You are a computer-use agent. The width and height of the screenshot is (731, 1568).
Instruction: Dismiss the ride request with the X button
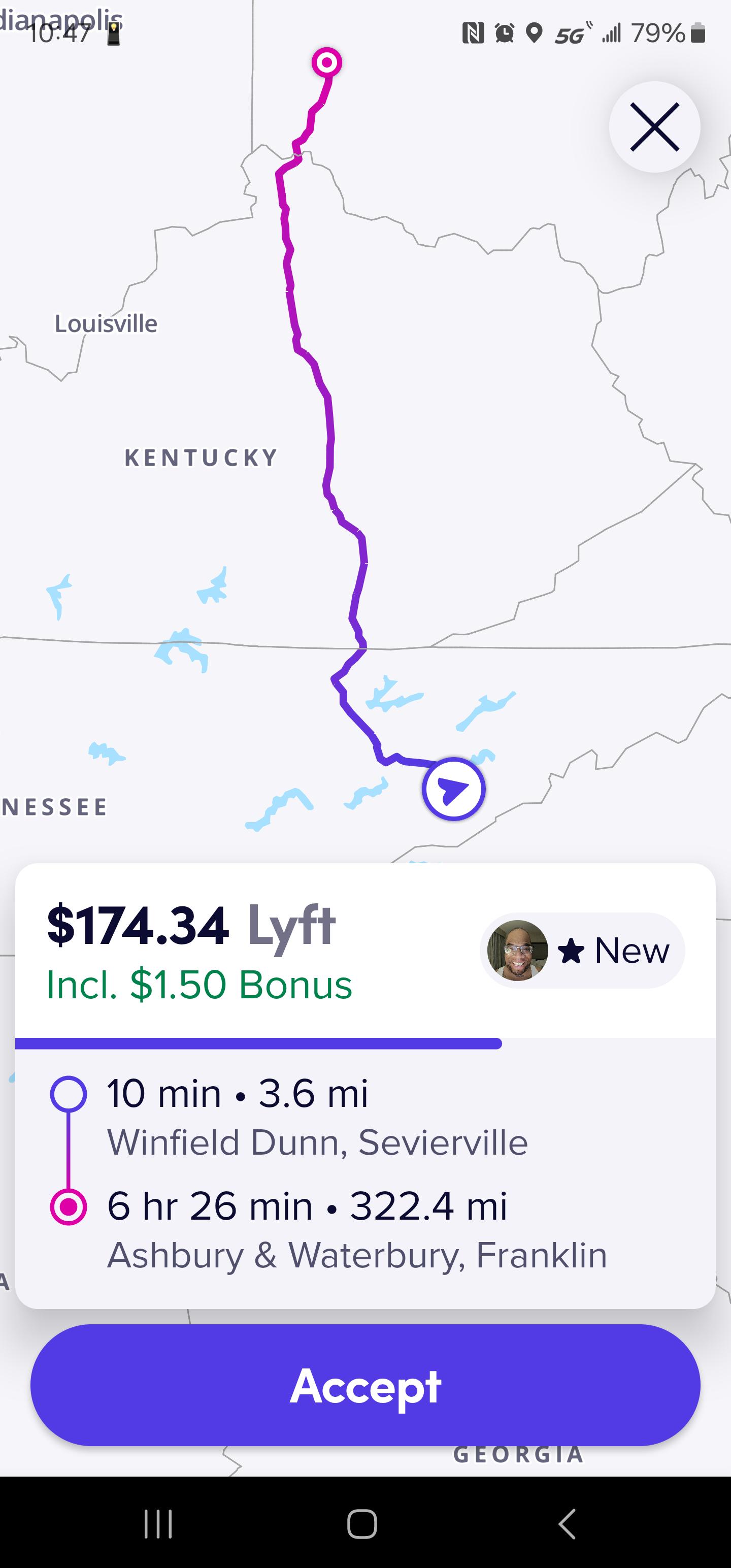click(x=654, y=126)
